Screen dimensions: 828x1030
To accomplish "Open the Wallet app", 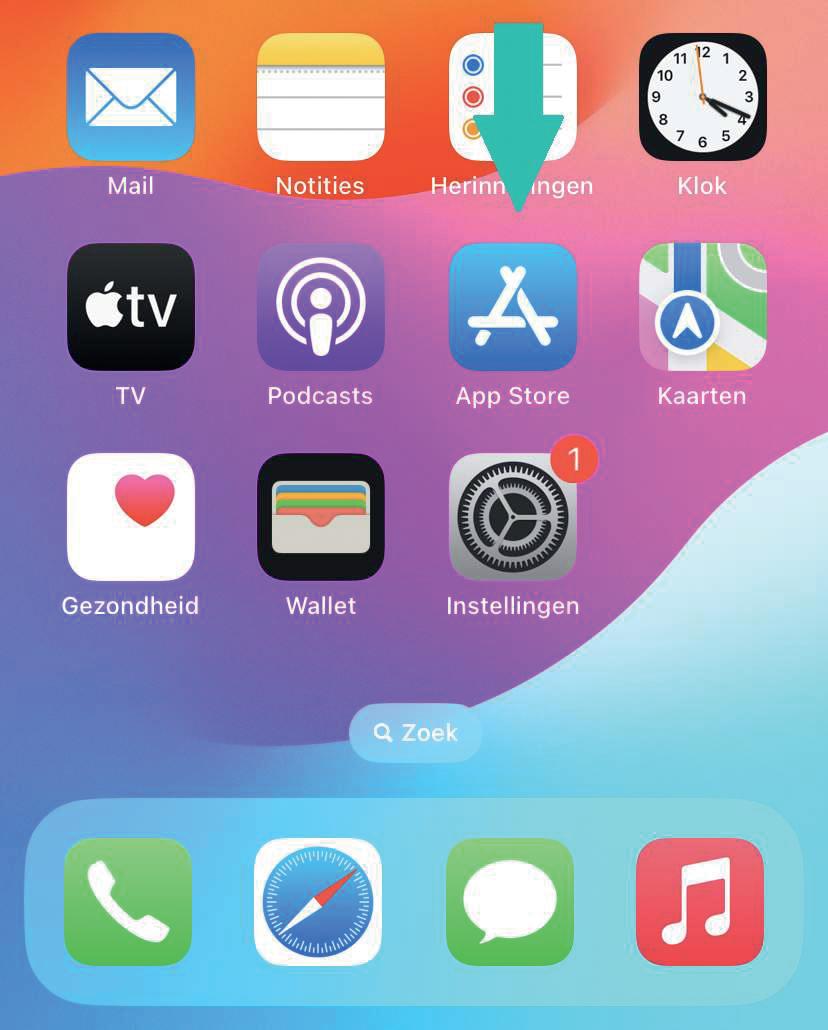I will 321,517.
